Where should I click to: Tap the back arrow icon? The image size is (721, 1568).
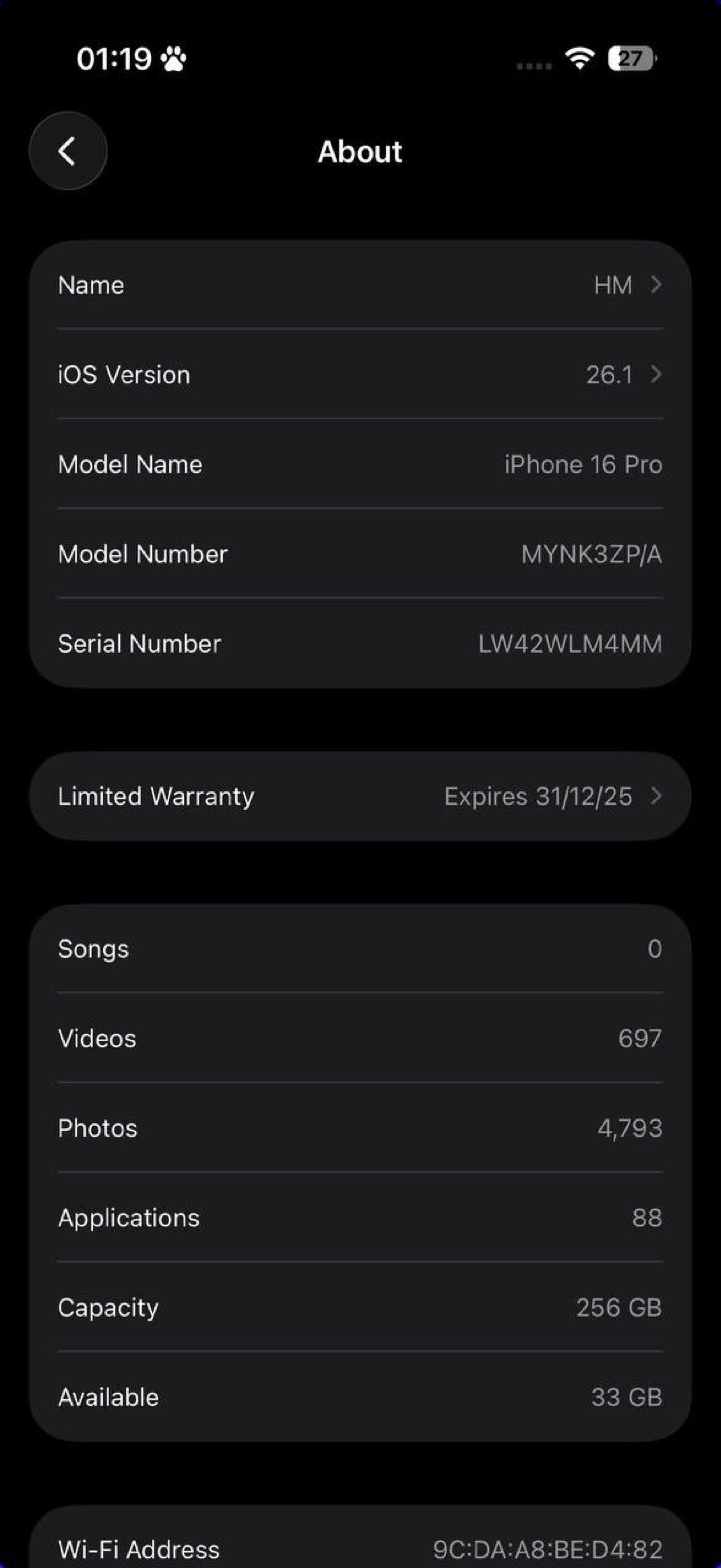click(68, 151)
